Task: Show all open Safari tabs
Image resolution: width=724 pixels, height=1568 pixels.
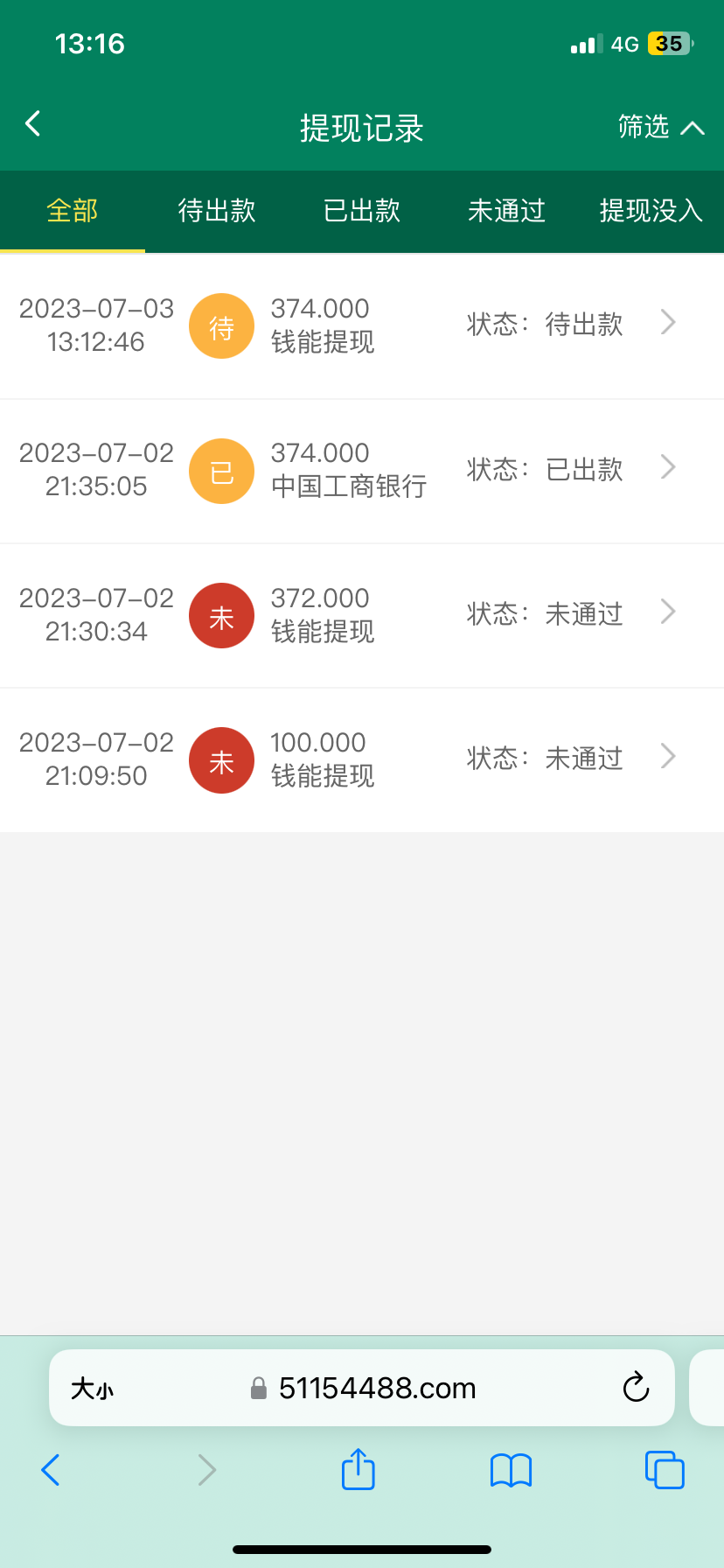Action: 665,1470
